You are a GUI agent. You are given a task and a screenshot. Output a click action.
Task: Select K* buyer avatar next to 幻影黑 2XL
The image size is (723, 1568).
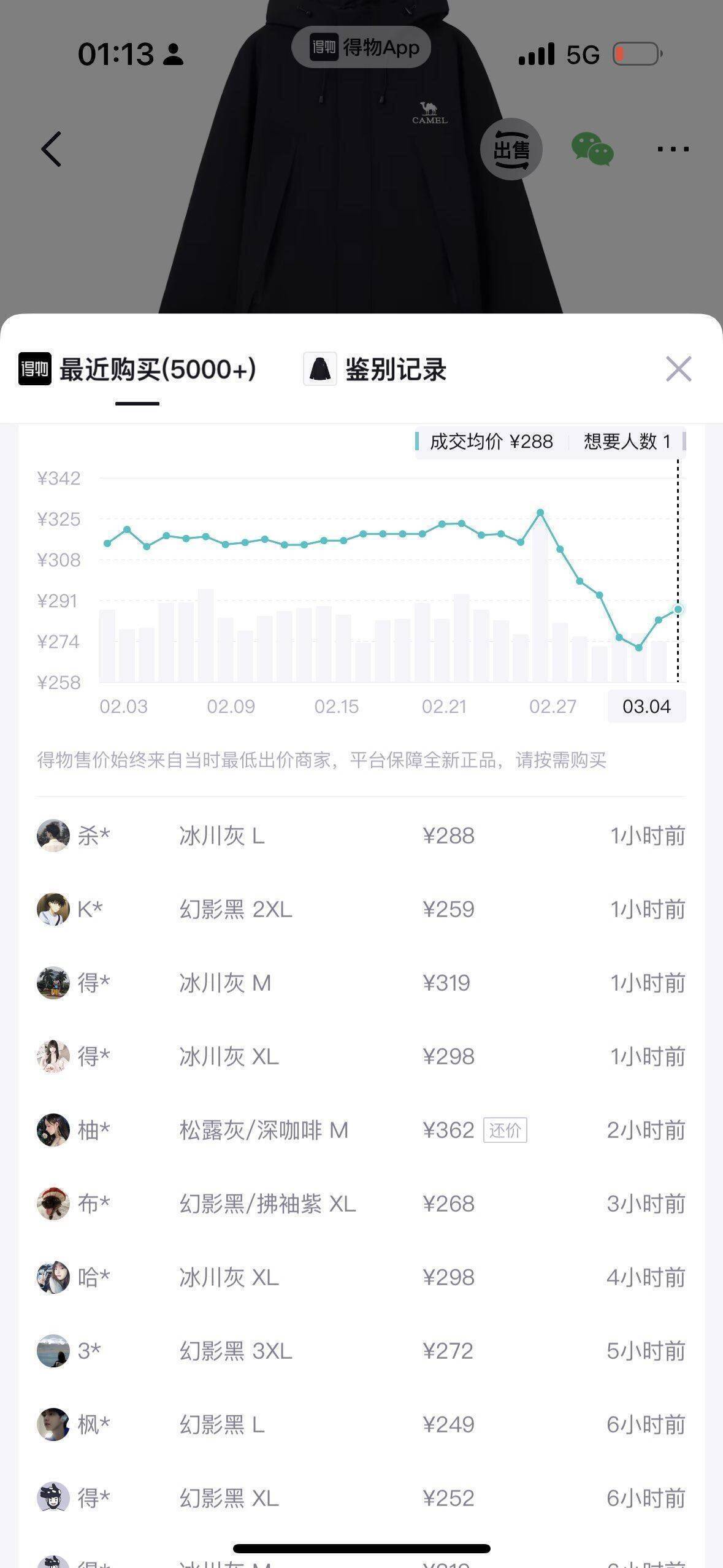pos(53,909)
